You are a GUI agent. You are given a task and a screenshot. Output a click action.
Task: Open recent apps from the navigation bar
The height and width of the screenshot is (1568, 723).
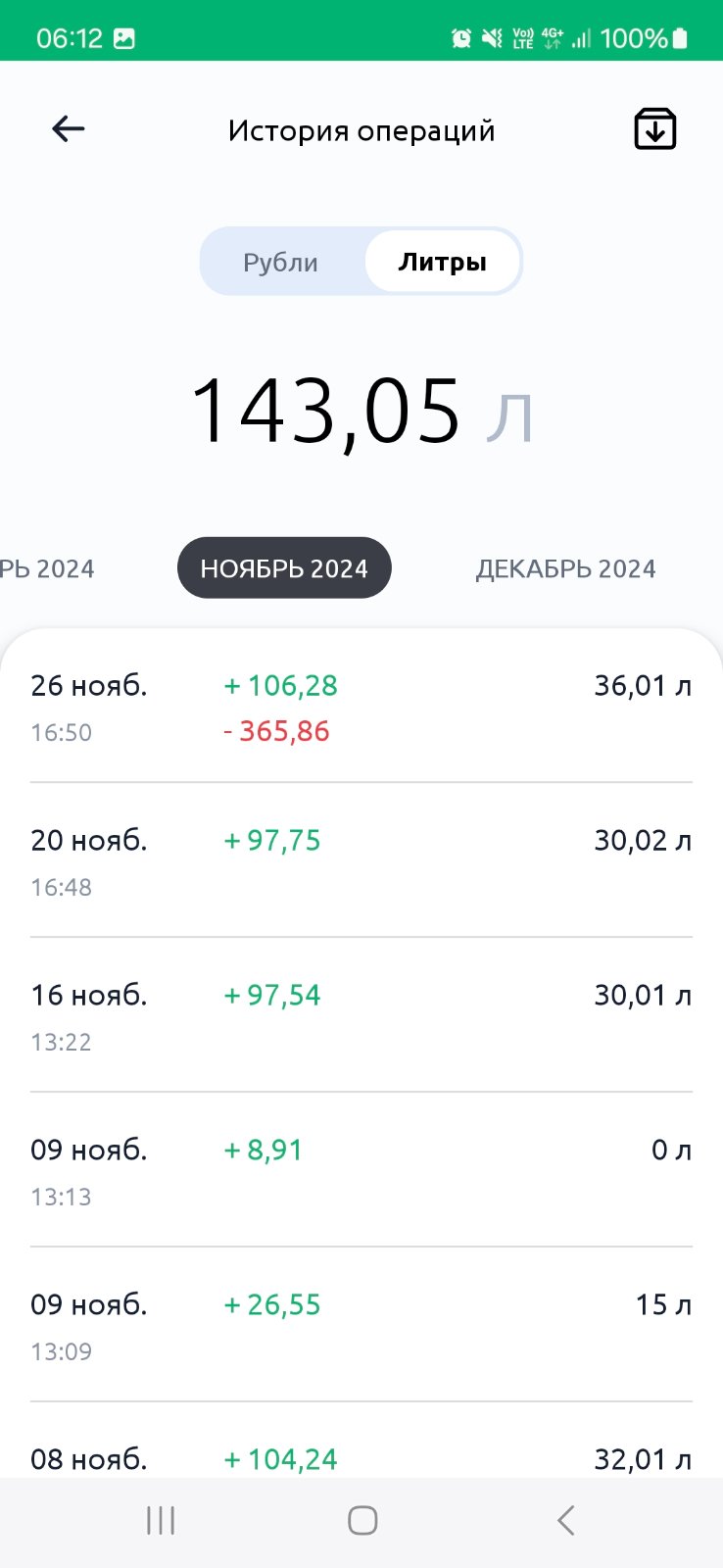click(x=161, y=1520)
